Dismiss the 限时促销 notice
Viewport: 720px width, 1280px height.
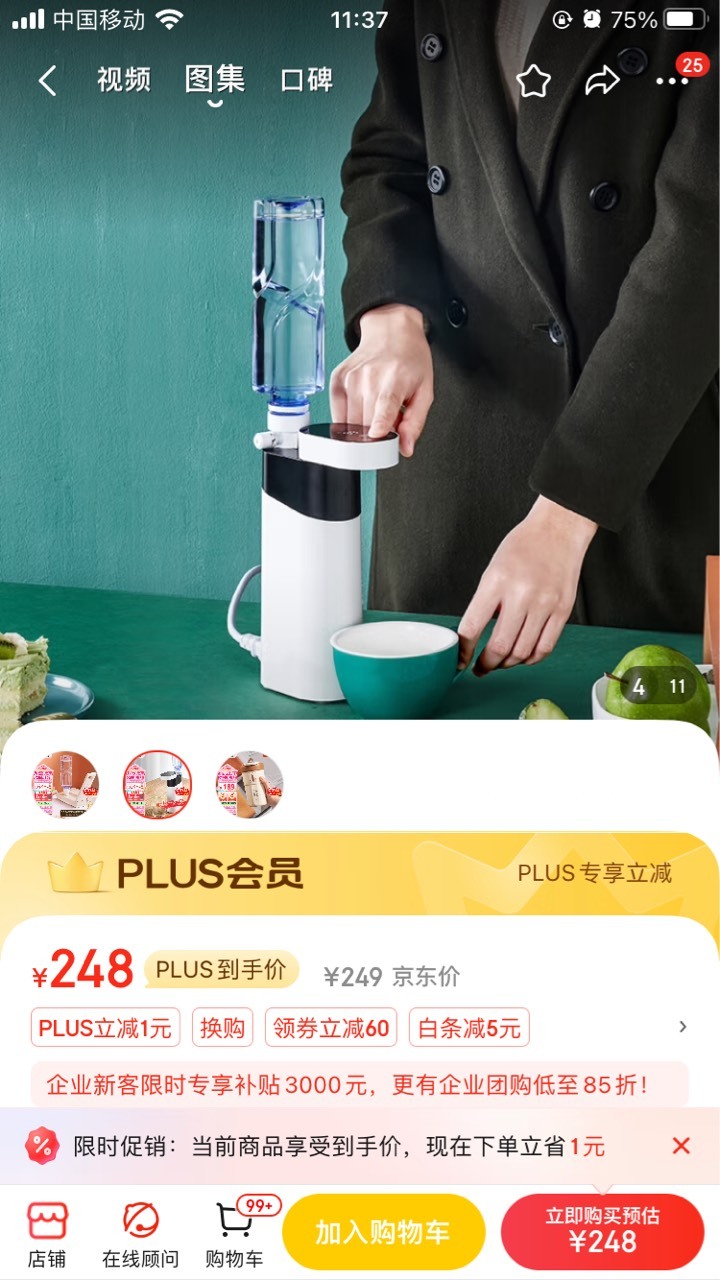681,1146
